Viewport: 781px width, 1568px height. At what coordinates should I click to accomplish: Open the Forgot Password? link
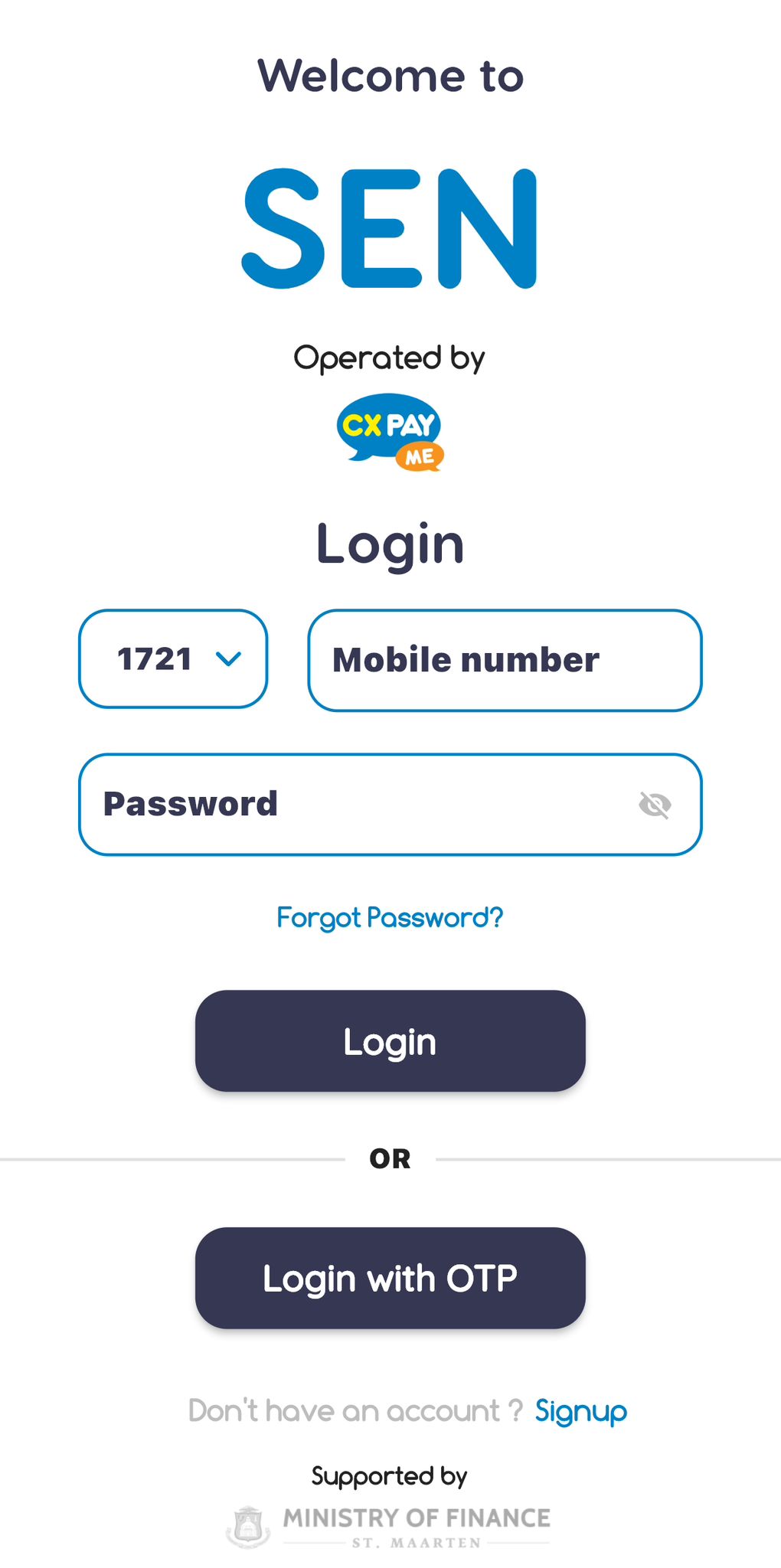390,917
